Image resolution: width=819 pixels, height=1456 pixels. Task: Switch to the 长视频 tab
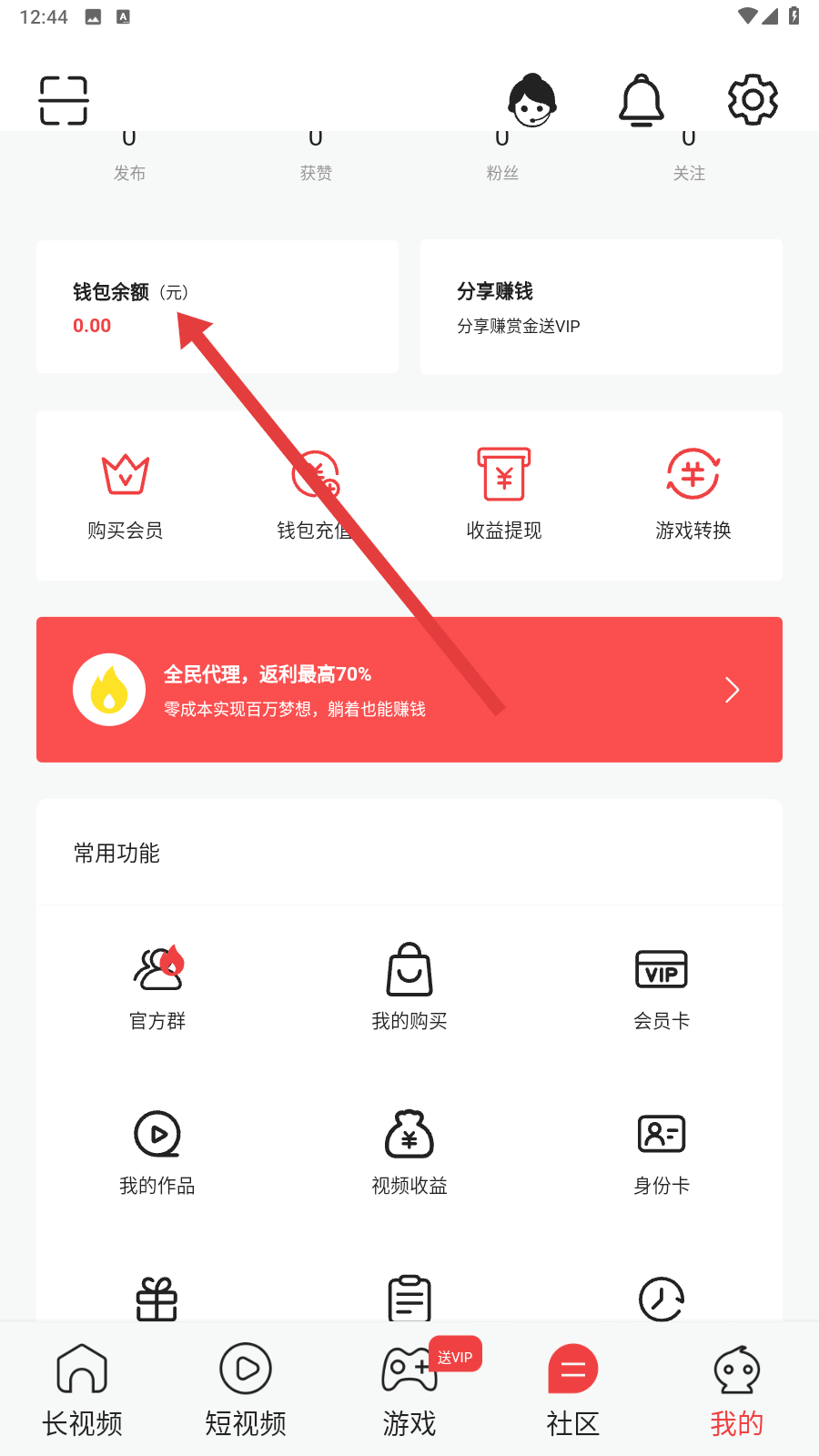tap(82, 1390)
